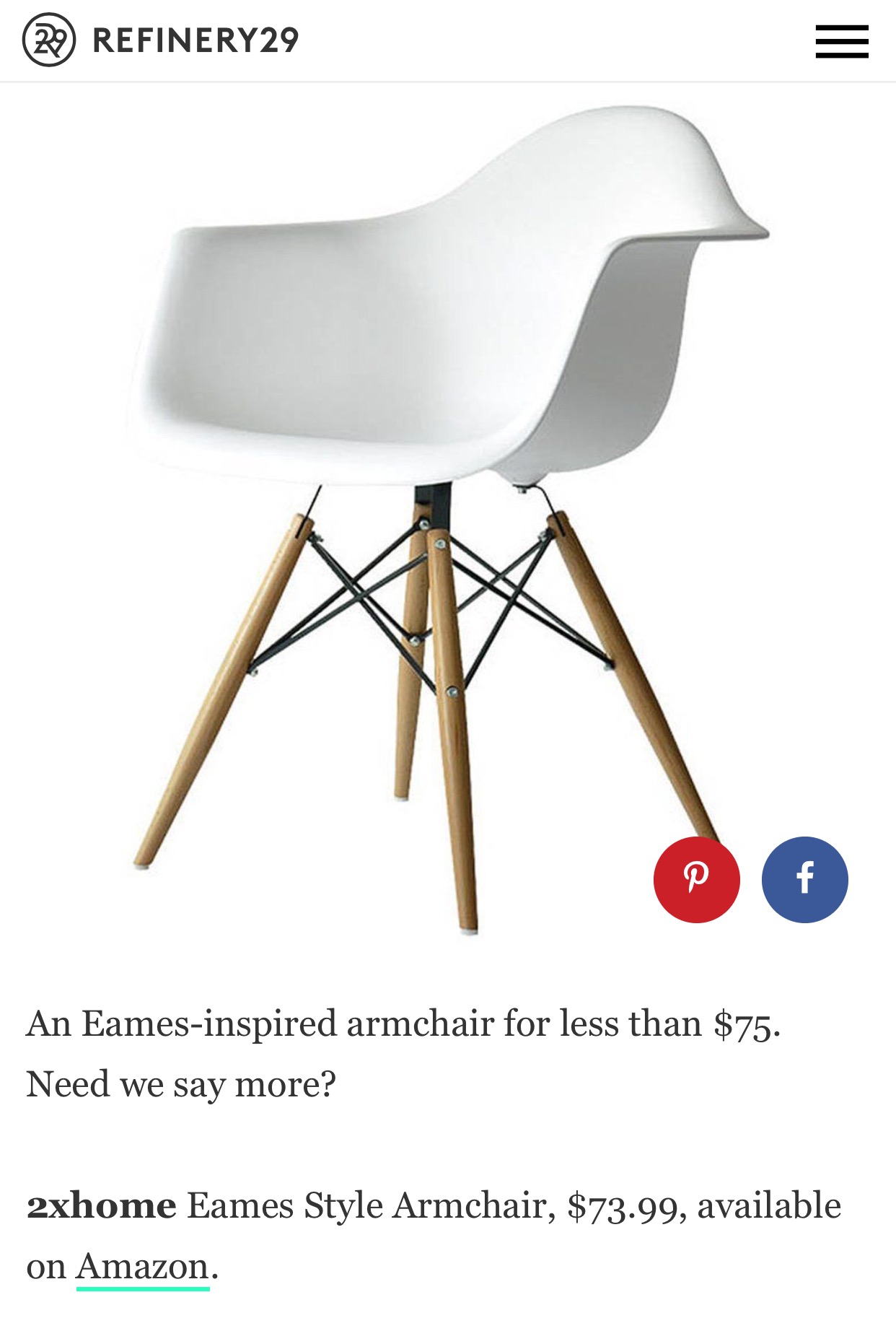Viewport: 896px width, 1318px height.
Task: Pin the armchair image on Pinterest
Action: (696, 879)
